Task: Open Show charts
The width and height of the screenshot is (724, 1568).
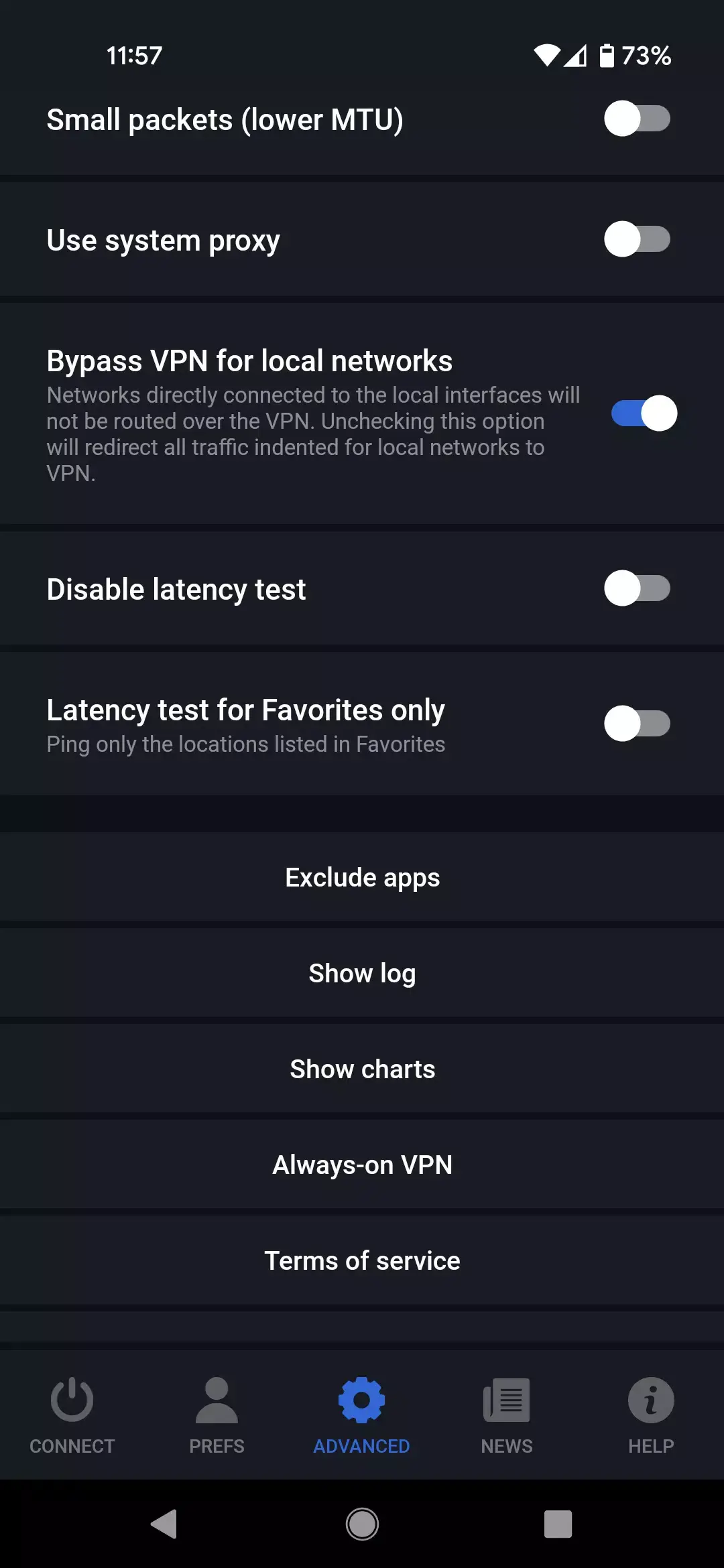Action: coord(362,1069)
